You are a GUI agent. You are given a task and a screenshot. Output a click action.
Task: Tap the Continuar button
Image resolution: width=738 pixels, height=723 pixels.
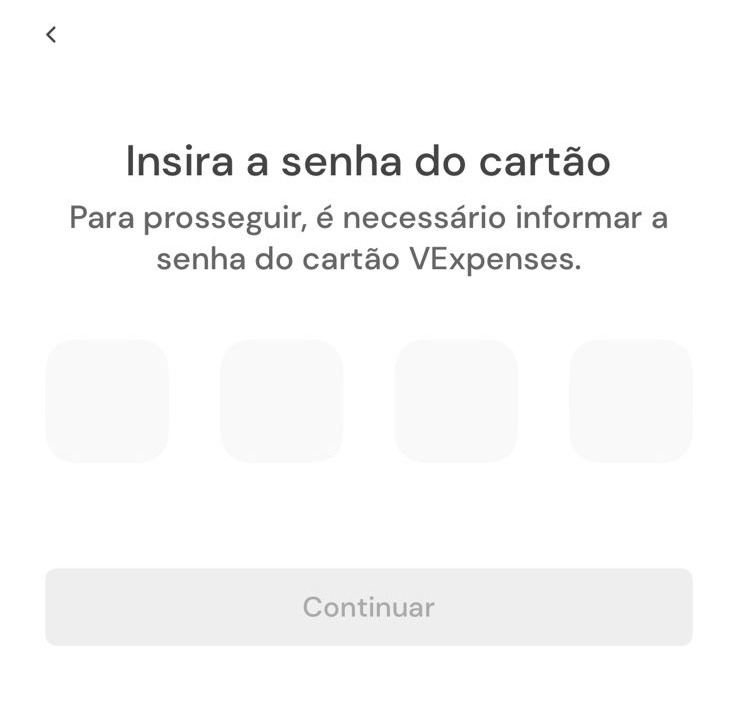click(x=368, y=607)
